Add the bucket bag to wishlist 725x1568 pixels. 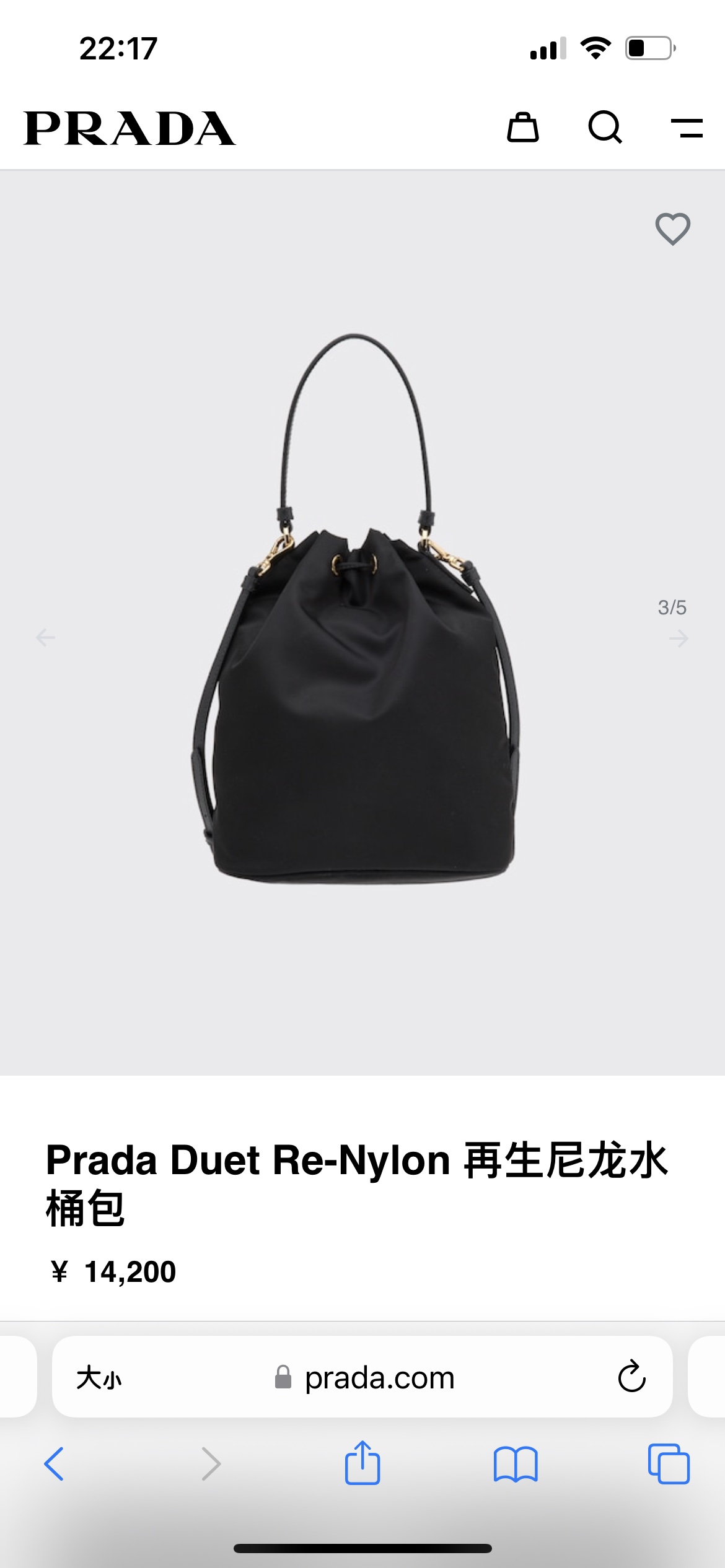[x=673, y=229]
